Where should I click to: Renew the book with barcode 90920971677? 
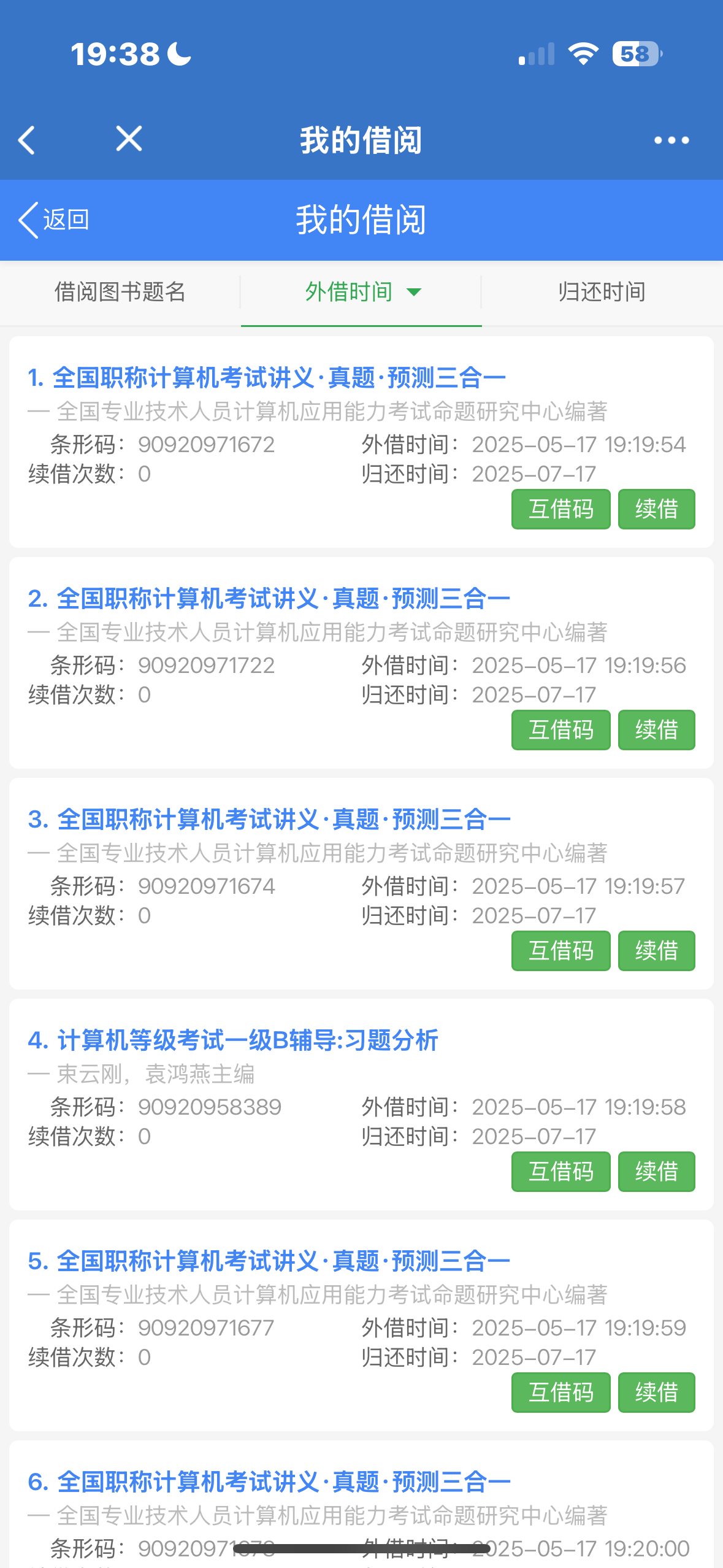tap(656, 1393)
